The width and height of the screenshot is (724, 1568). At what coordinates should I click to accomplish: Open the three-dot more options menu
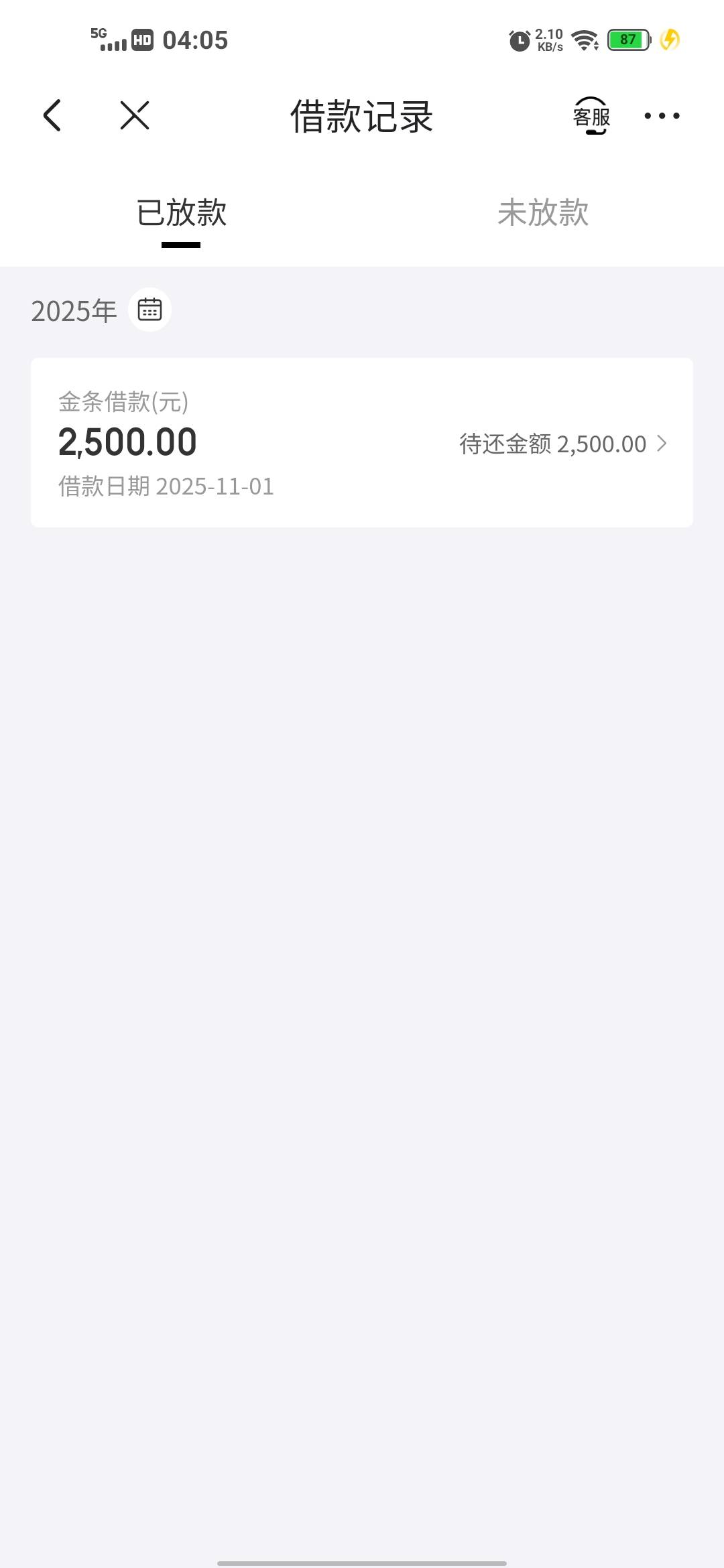(x=662, y=116)
